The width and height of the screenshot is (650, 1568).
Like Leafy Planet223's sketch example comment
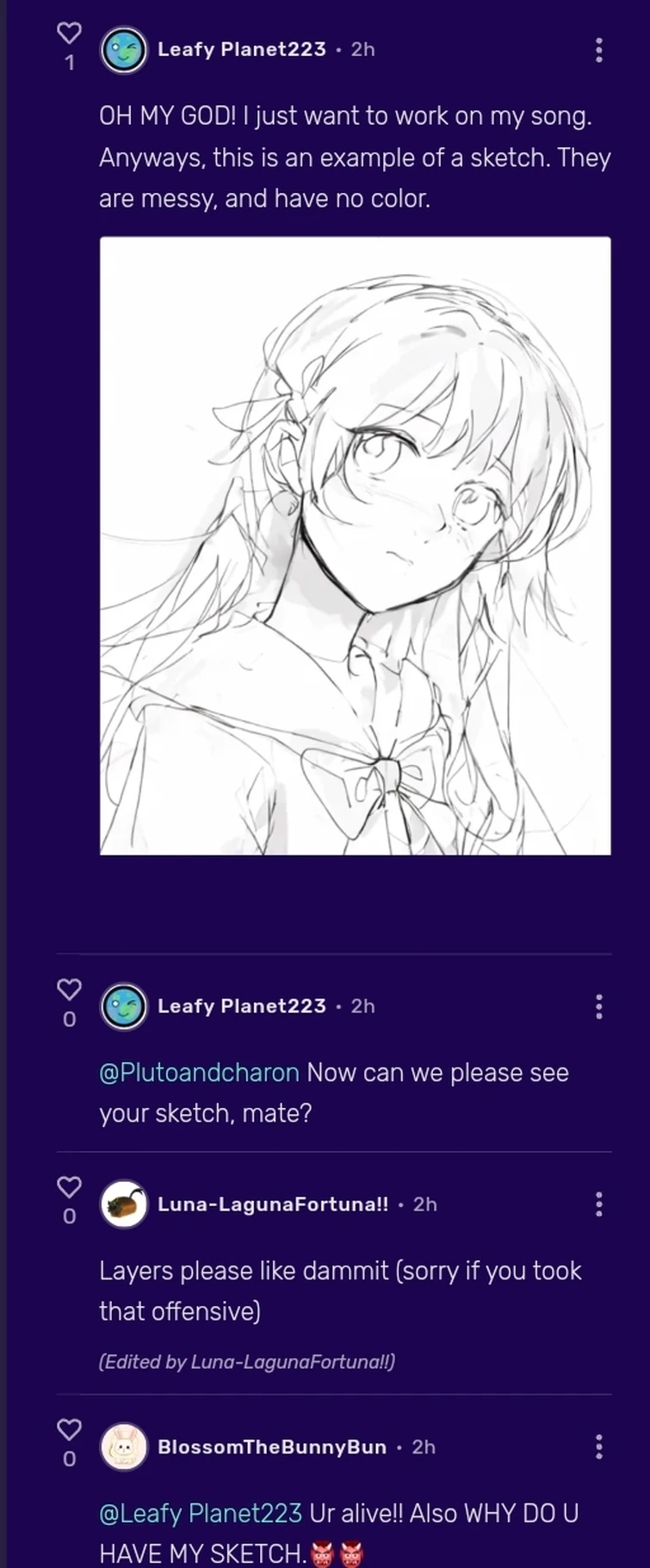tap(69, 33)
